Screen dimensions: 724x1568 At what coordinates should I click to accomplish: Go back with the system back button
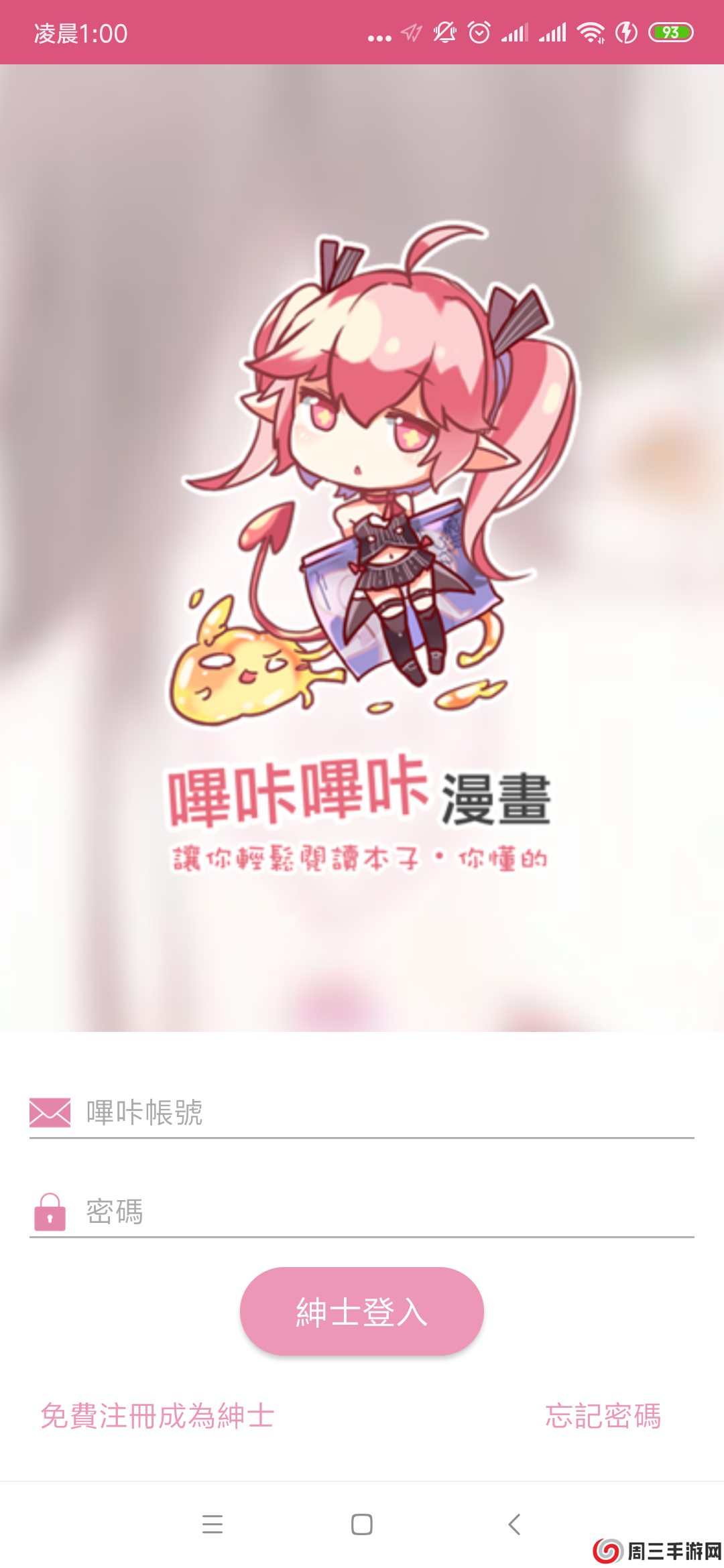pos(514,1524)
